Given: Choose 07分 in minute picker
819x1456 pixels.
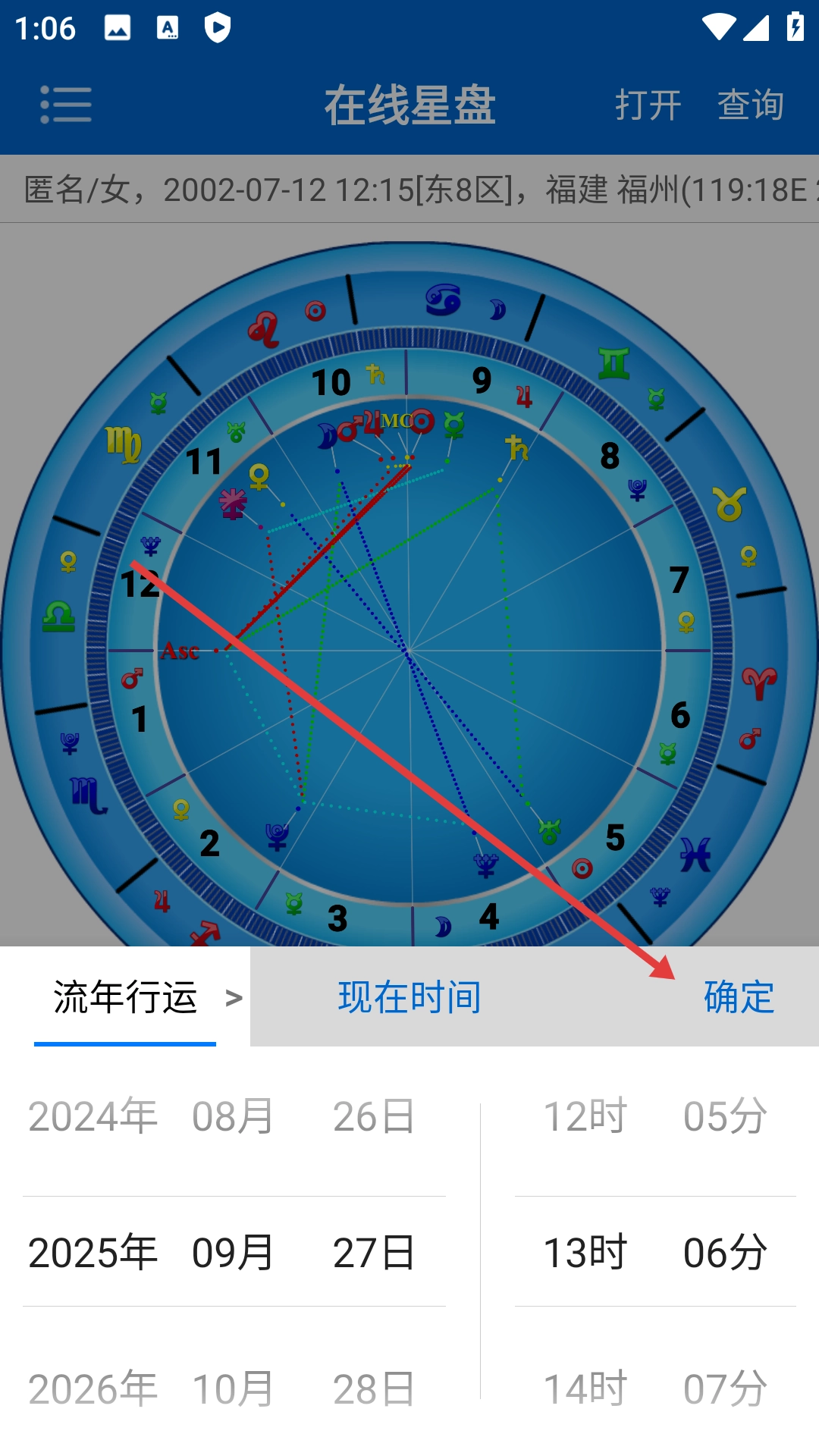Looking at the screenshot, I should pos(725,1389).
